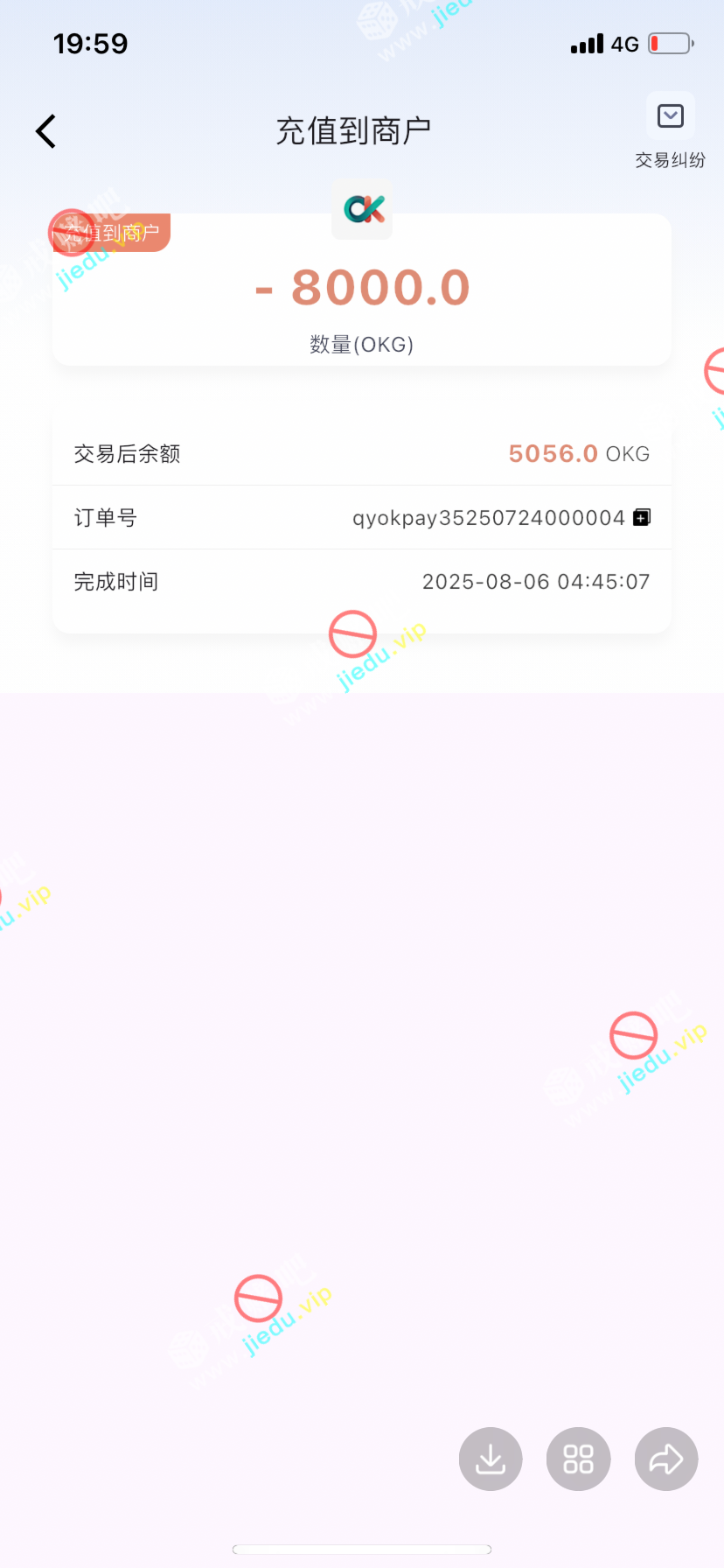Copy the order number qyokpay35250724000004
The height and width of the screenshot is (1568, 724).
[642, 517]
